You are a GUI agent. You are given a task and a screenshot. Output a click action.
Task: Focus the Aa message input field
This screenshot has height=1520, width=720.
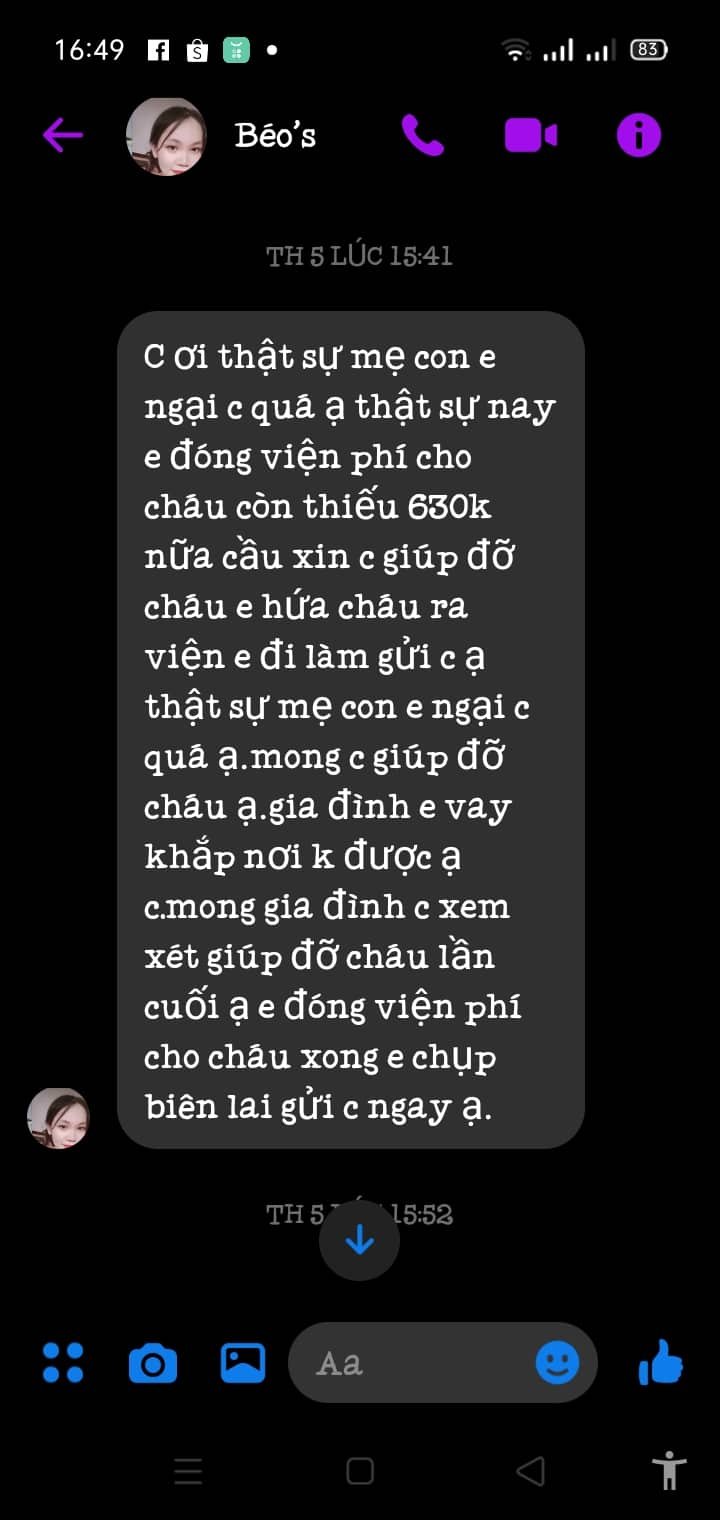coord(410,1363)
